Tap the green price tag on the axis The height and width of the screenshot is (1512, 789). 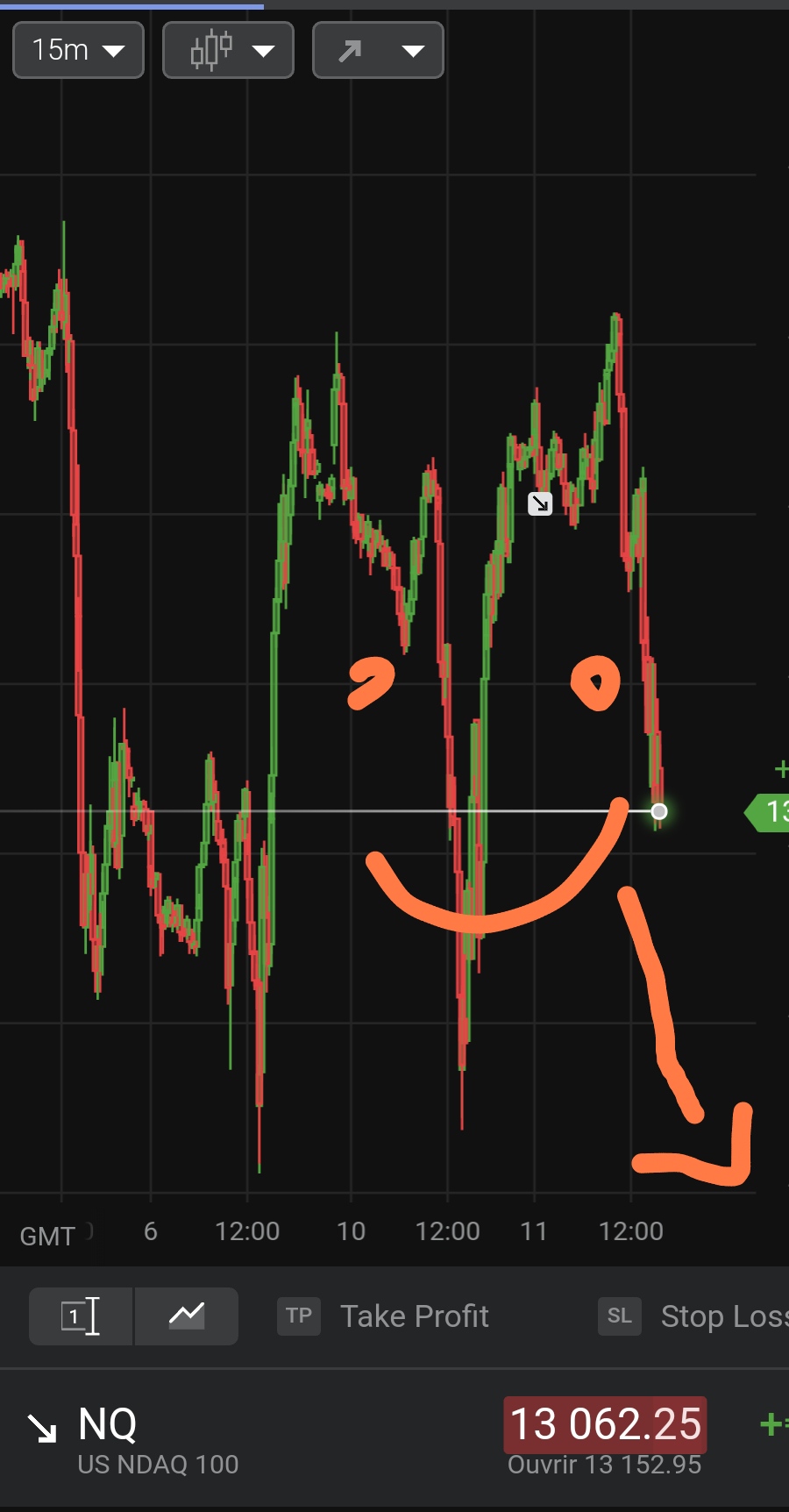[x=769, y=812]
